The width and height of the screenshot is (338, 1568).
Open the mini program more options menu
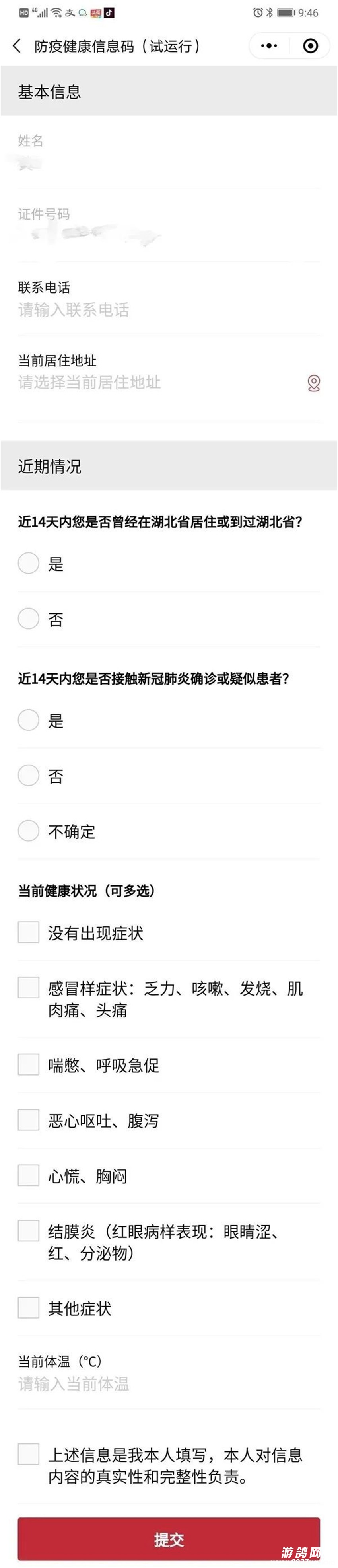click(268, 46)
